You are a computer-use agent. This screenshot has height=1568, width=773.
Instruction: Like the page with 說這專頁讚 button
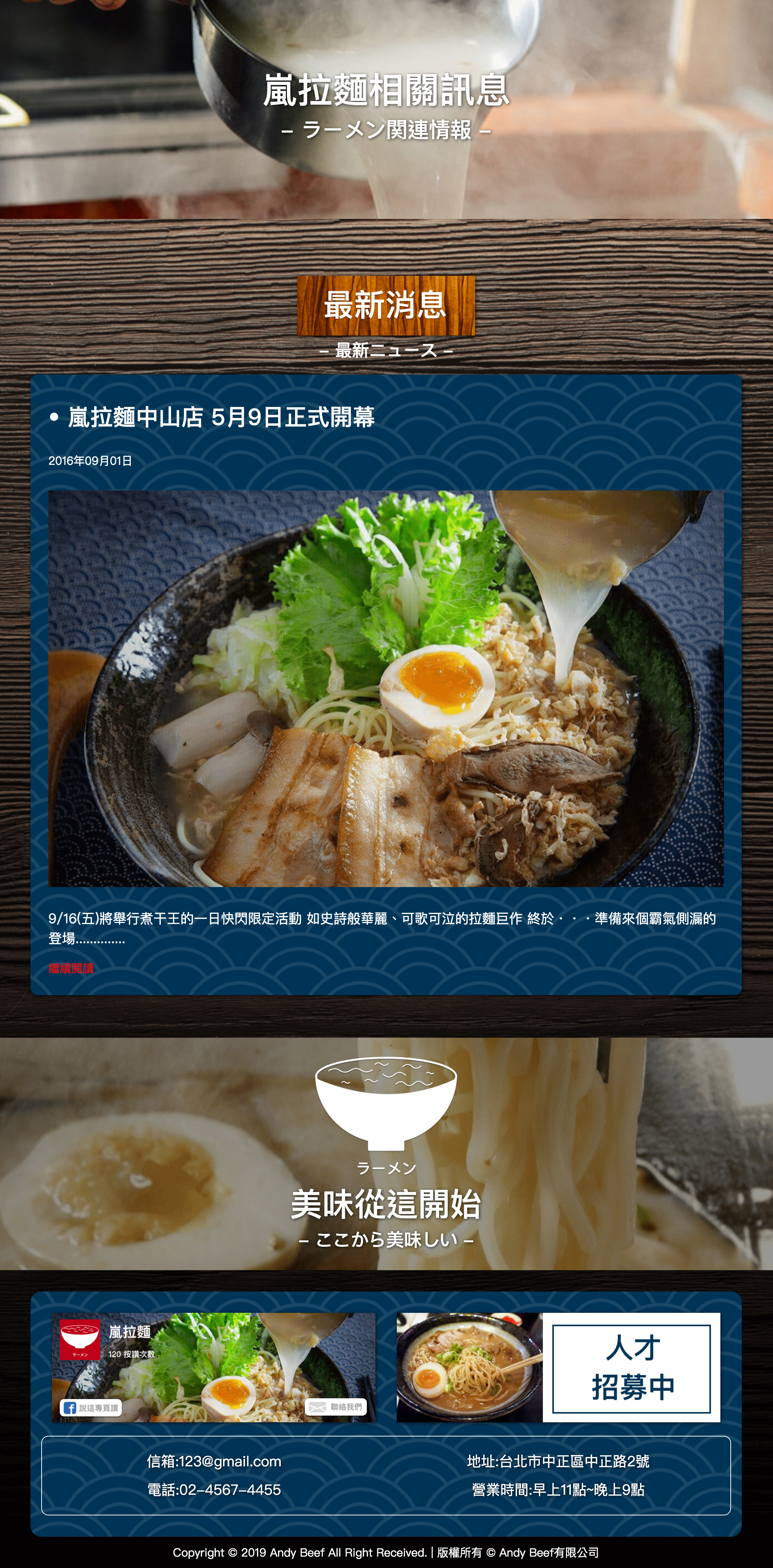(91, 1407)
